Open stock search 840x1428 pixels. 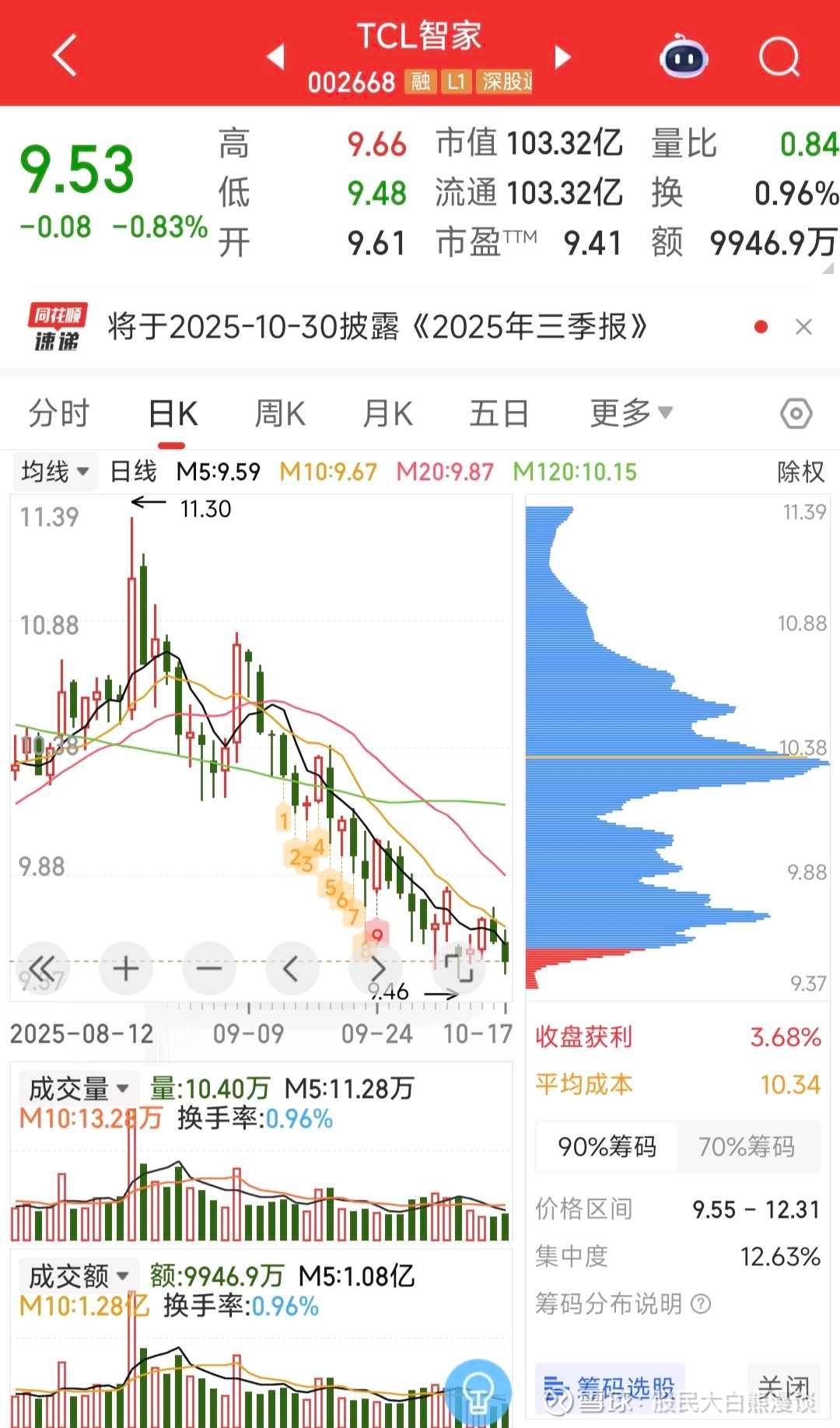coord(779,57)
